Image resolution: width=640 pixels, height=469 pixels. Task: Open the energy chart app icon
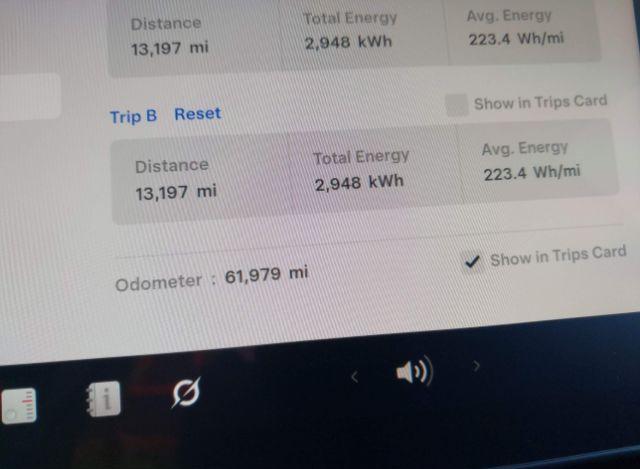pyautogui.click(x=18, y=404)
